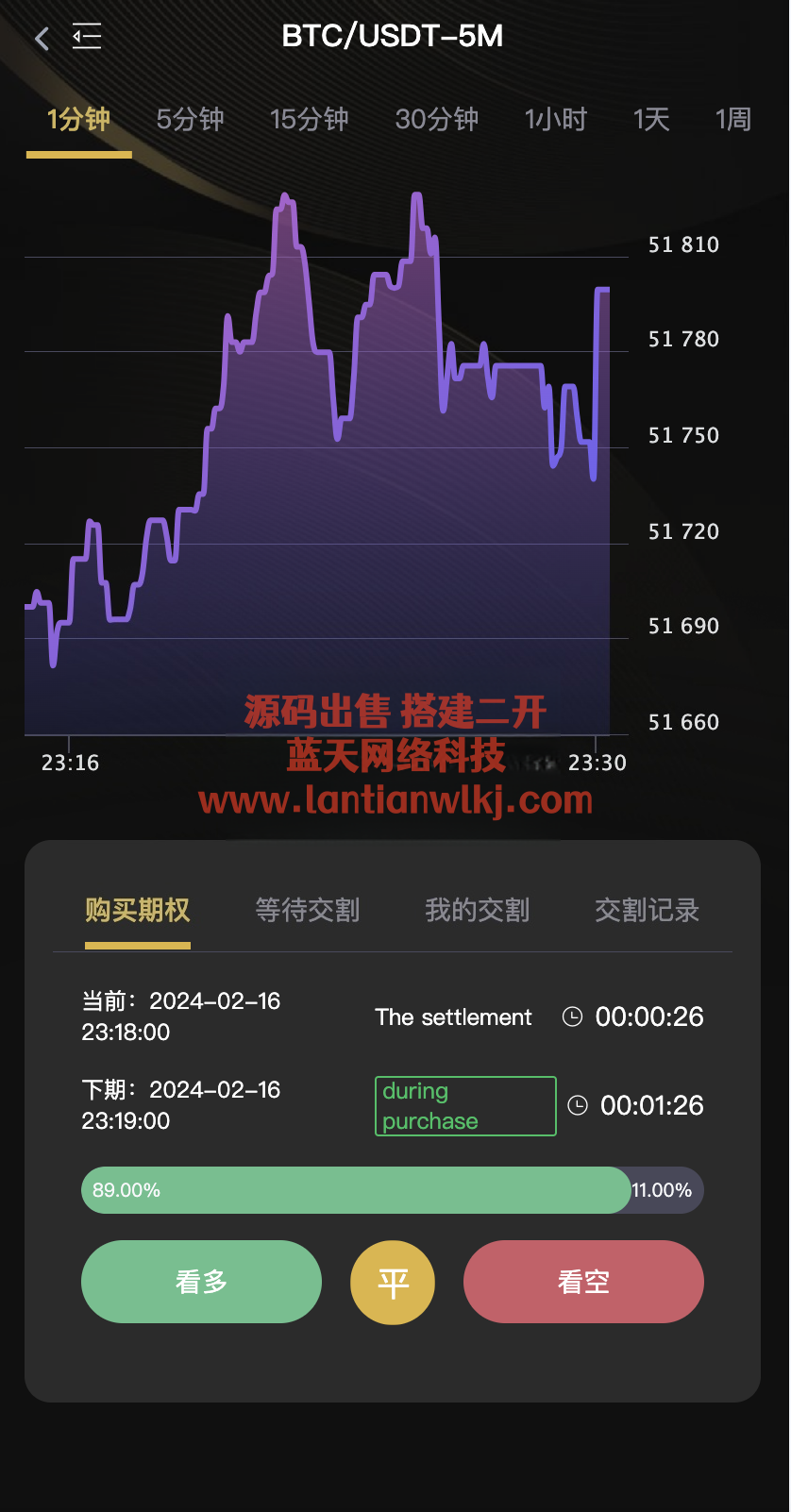Tap the yellow 平 button
This screenshot has height=1512, width=791.
[393, 1283]
